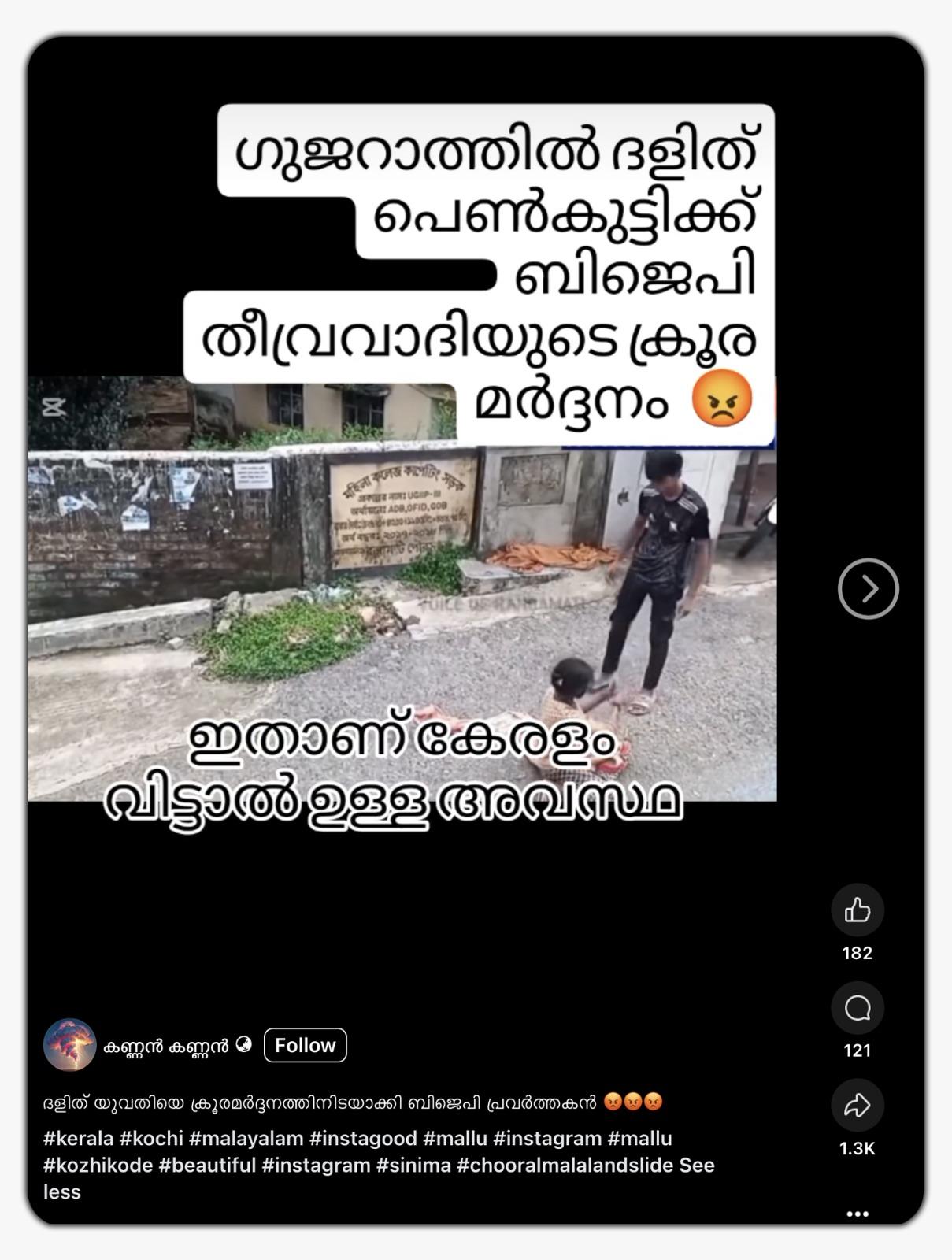Collapse caption with See less

[x=696, y=1165]
